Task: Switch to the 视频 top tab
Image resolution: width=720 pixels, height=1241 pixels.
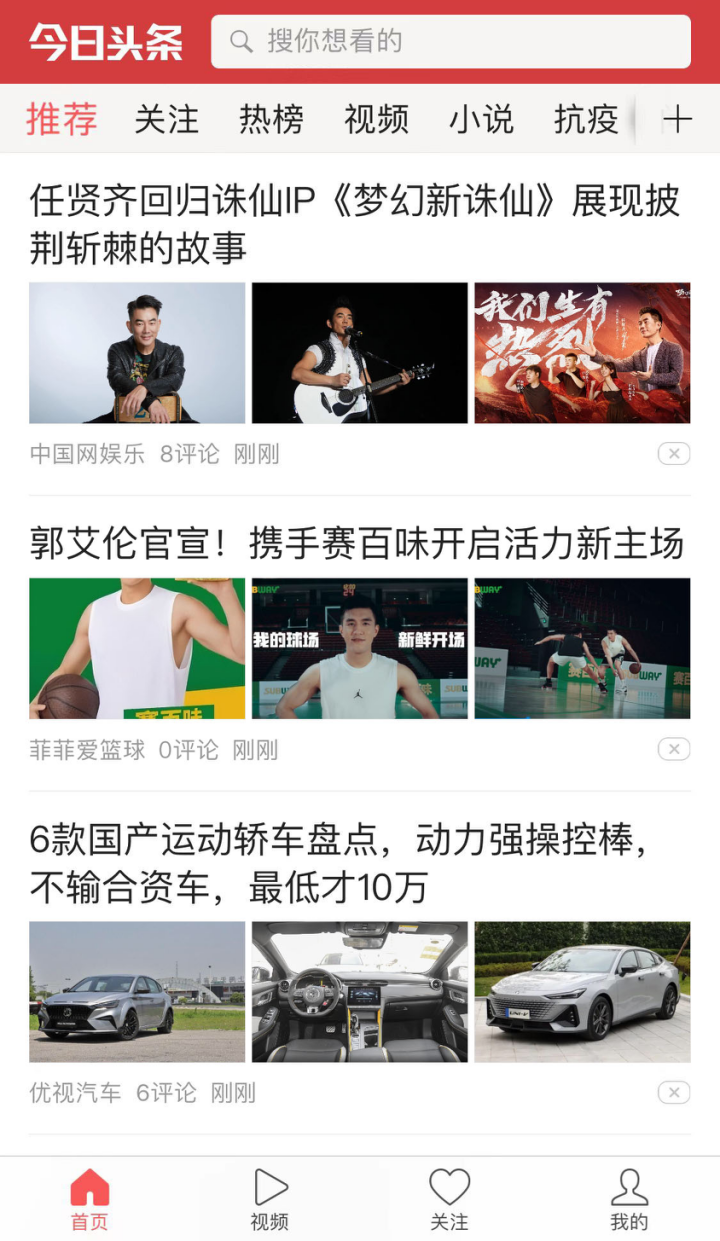Action: point(376,120)
